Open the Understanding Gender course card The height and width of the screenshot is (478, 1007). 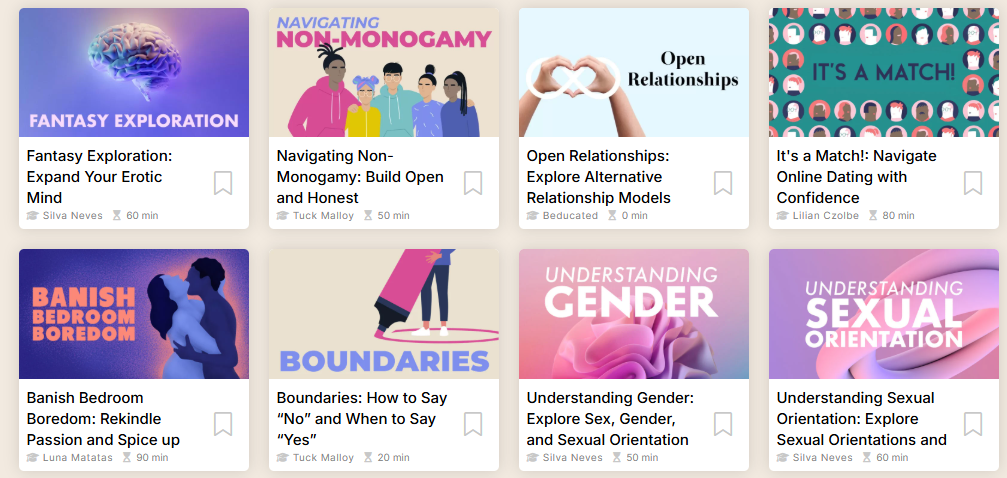point(633,314)
